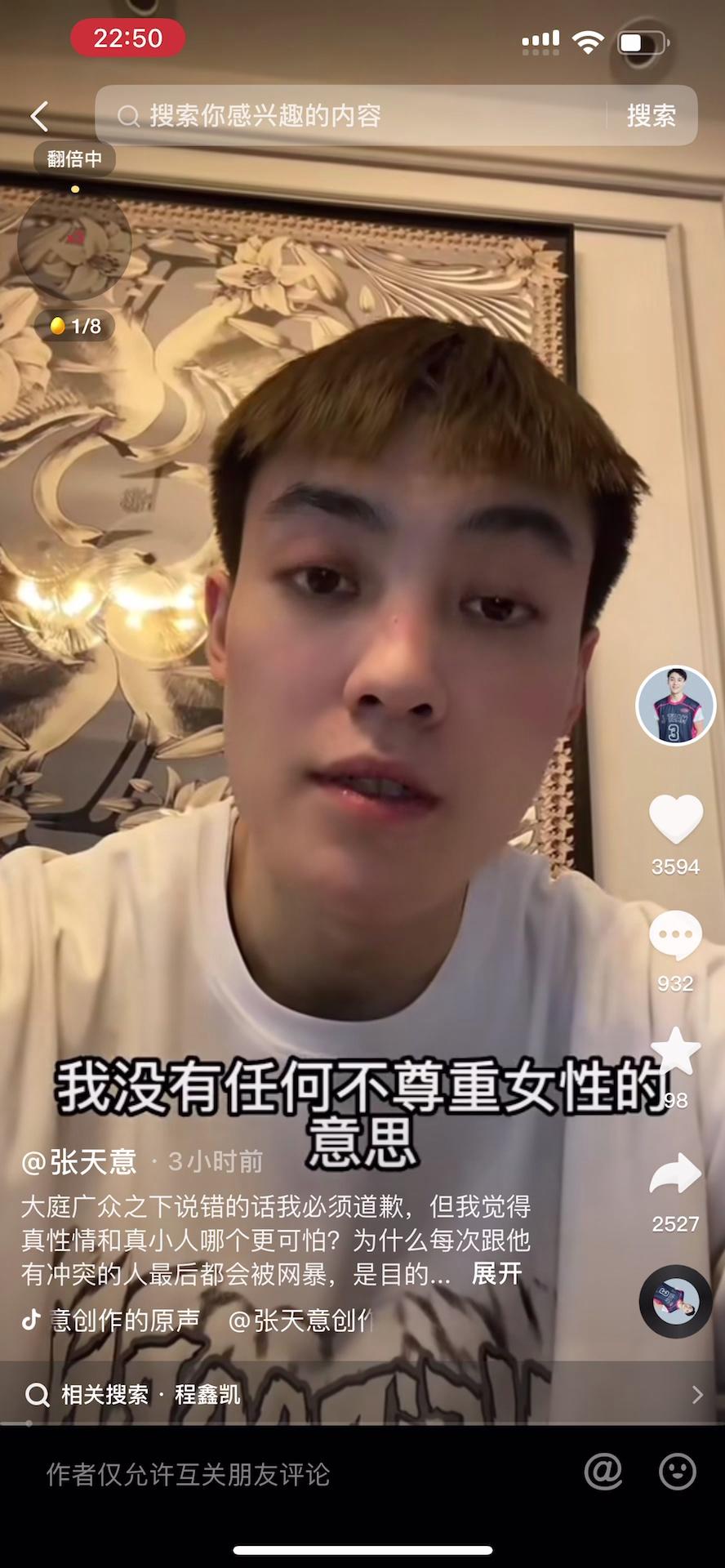Like this video with the heart icon

click(675, 819)
